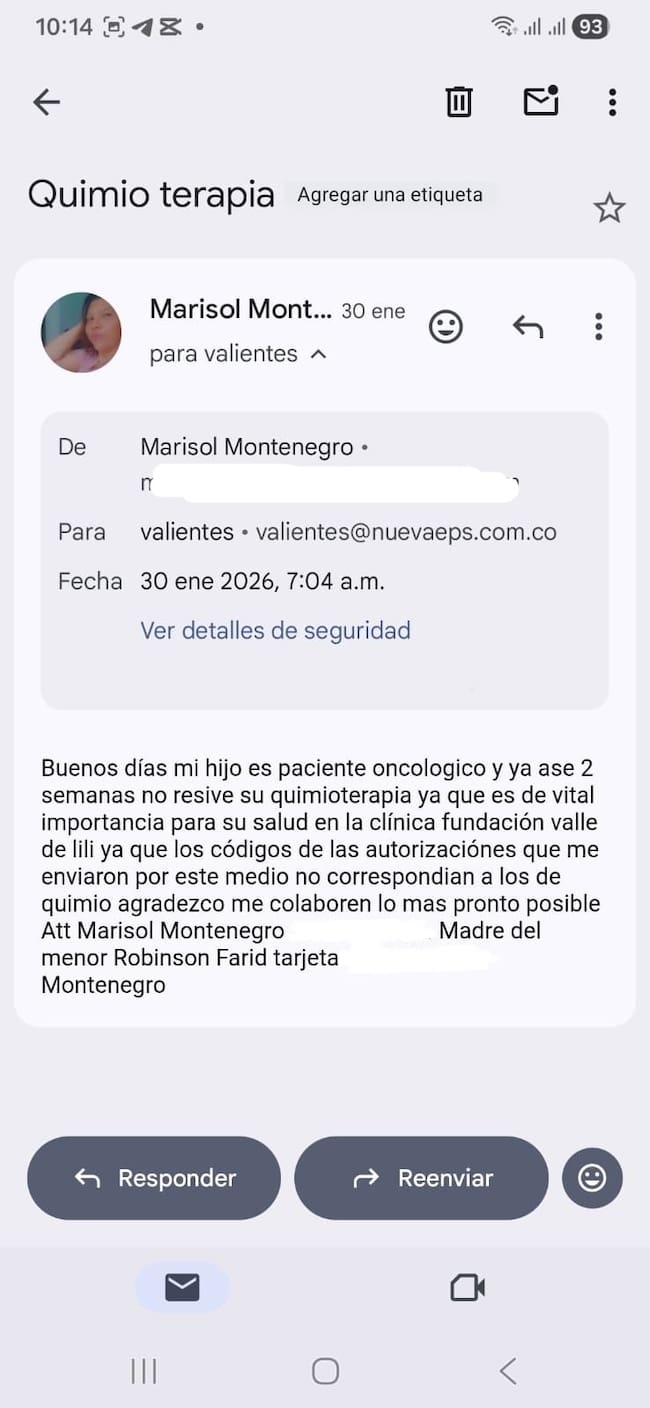Image resolution: width=650 pixels, height=1408 pixels.
Task: Switch to the Meet video tab
Action: click(x=467, y=1287)
